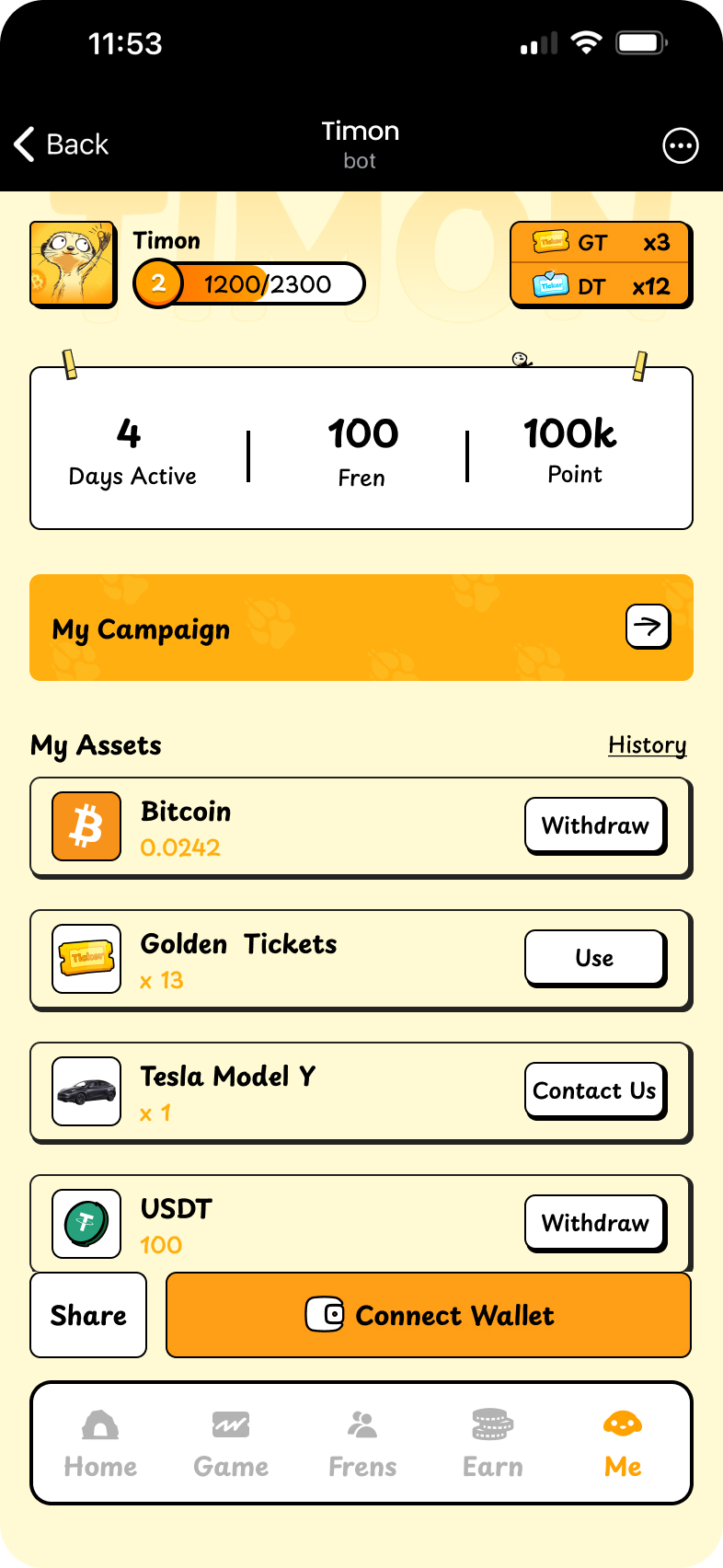
Task: Connect Wallet
Action: click(429, 1315)
